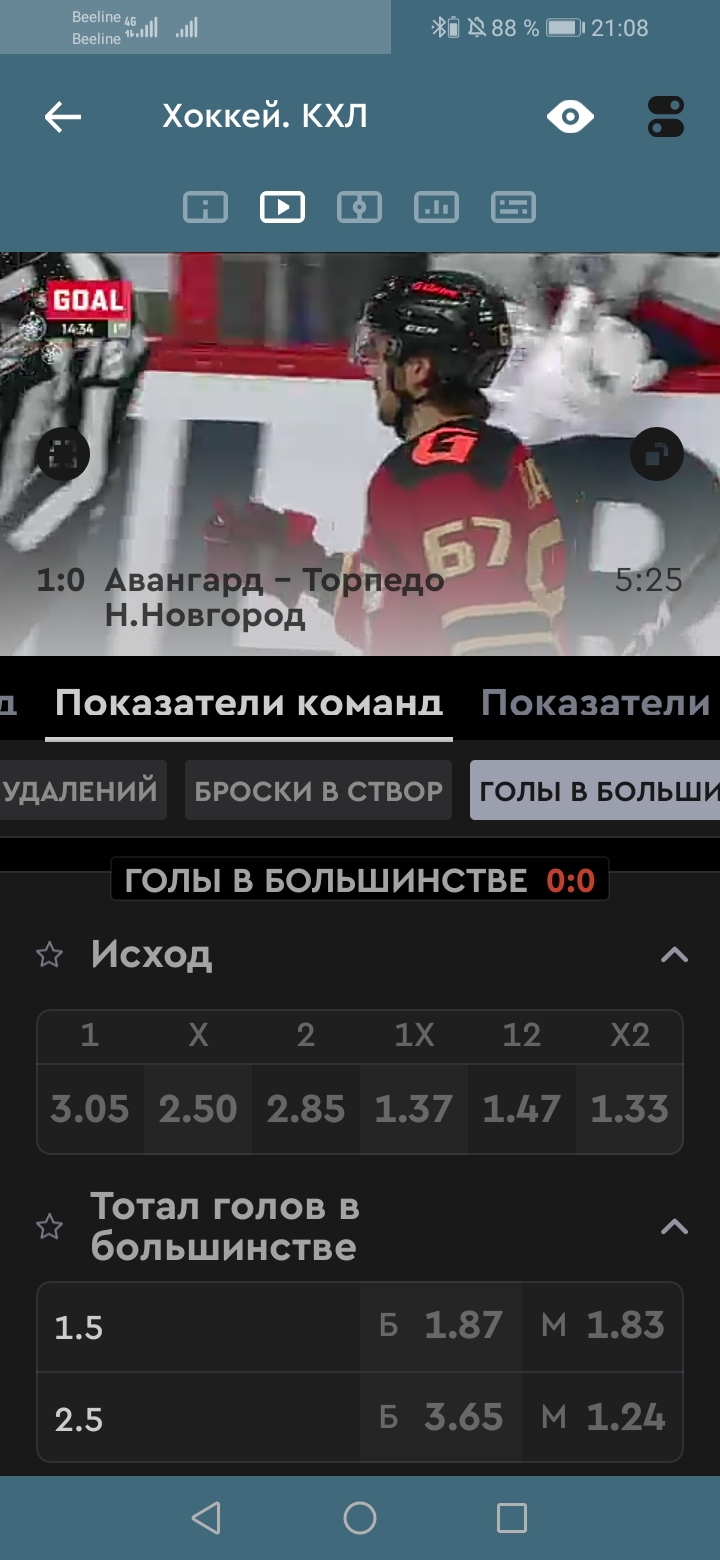Add Исход market to favorites
720x1560 pixels.
pyautogui.click(x=49, y=955)
